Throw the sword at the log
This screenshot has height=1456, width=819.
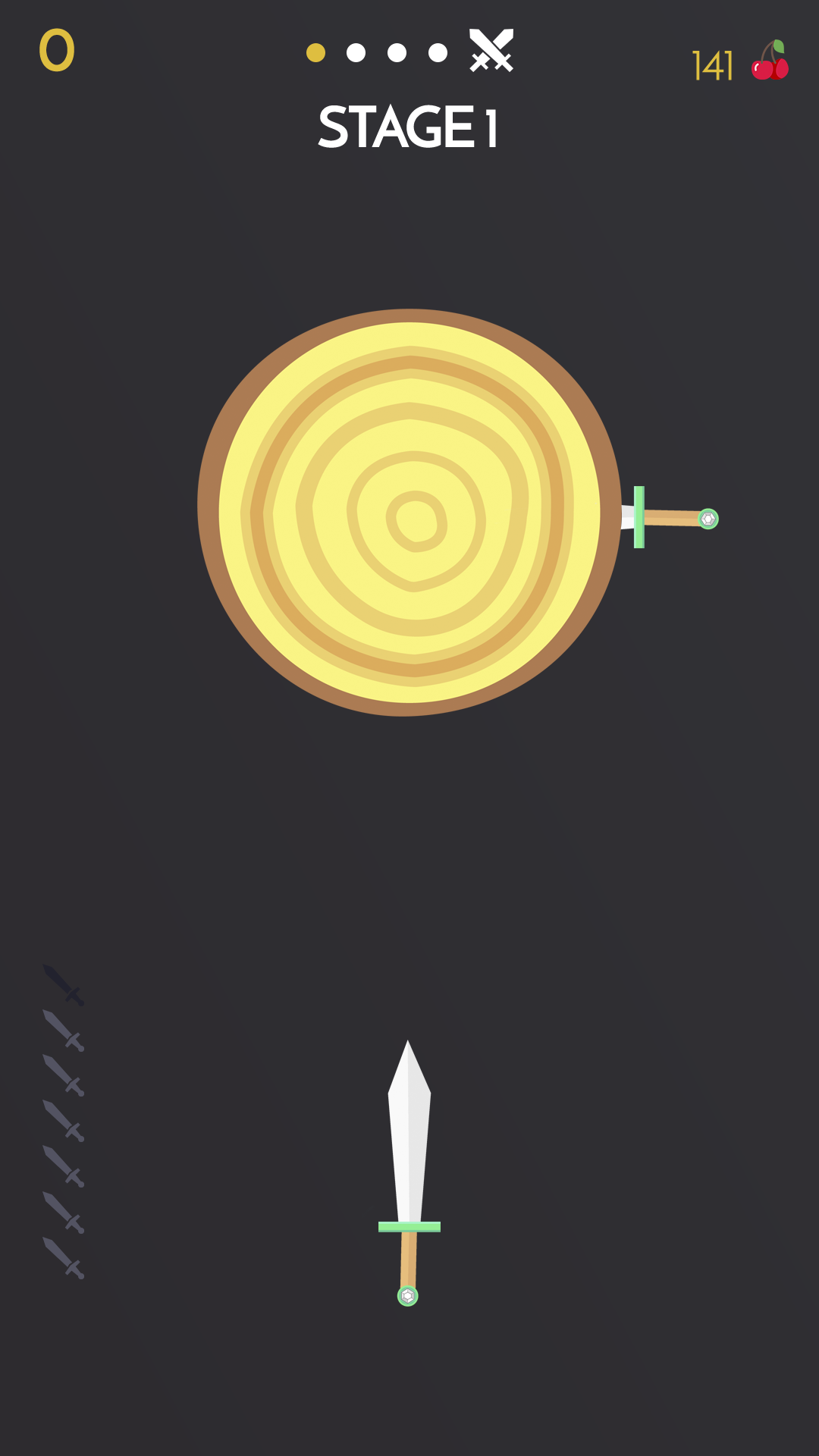409,1172
